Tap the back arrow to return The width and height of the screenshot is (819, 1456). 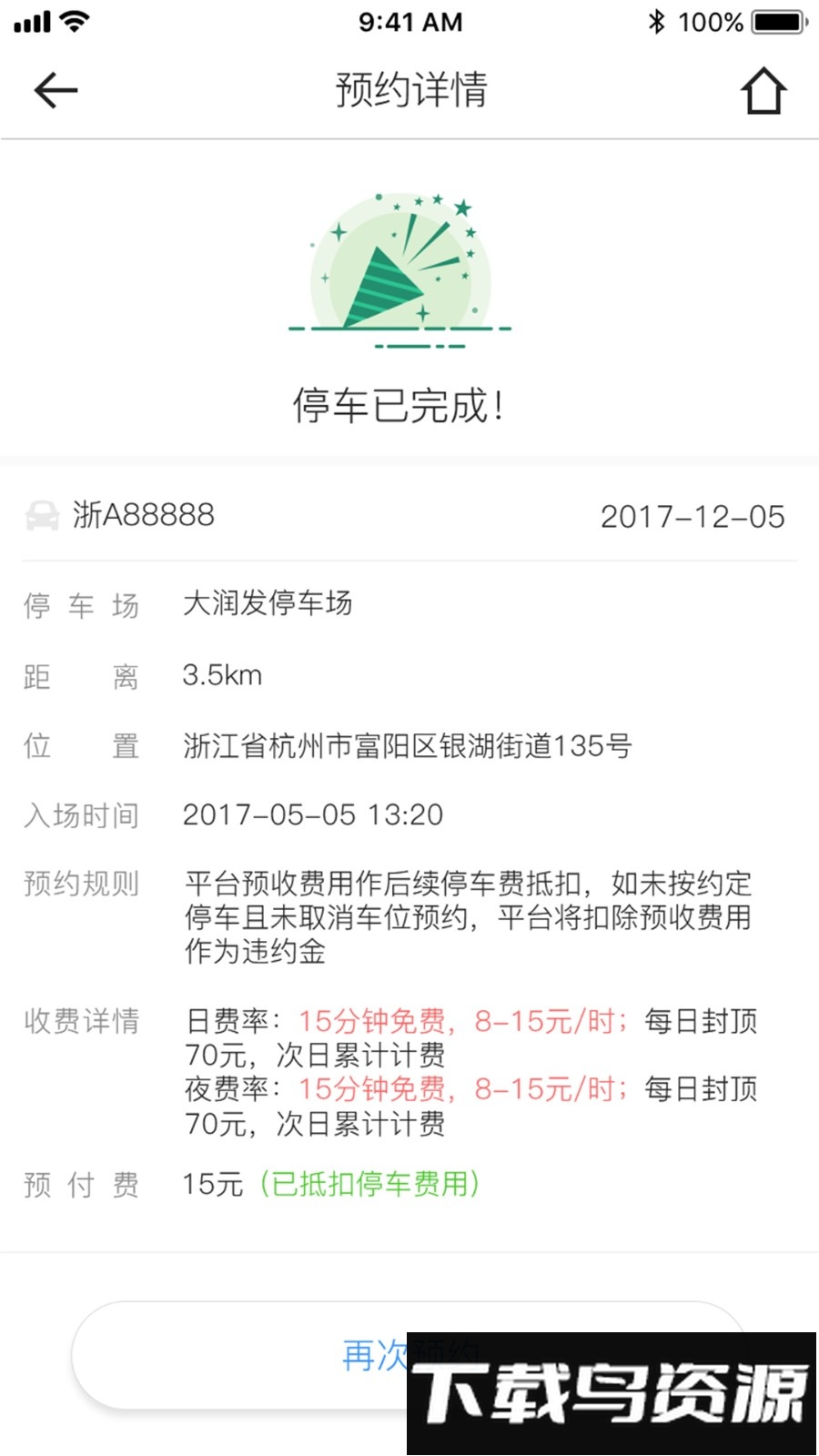tap(55, 89)
